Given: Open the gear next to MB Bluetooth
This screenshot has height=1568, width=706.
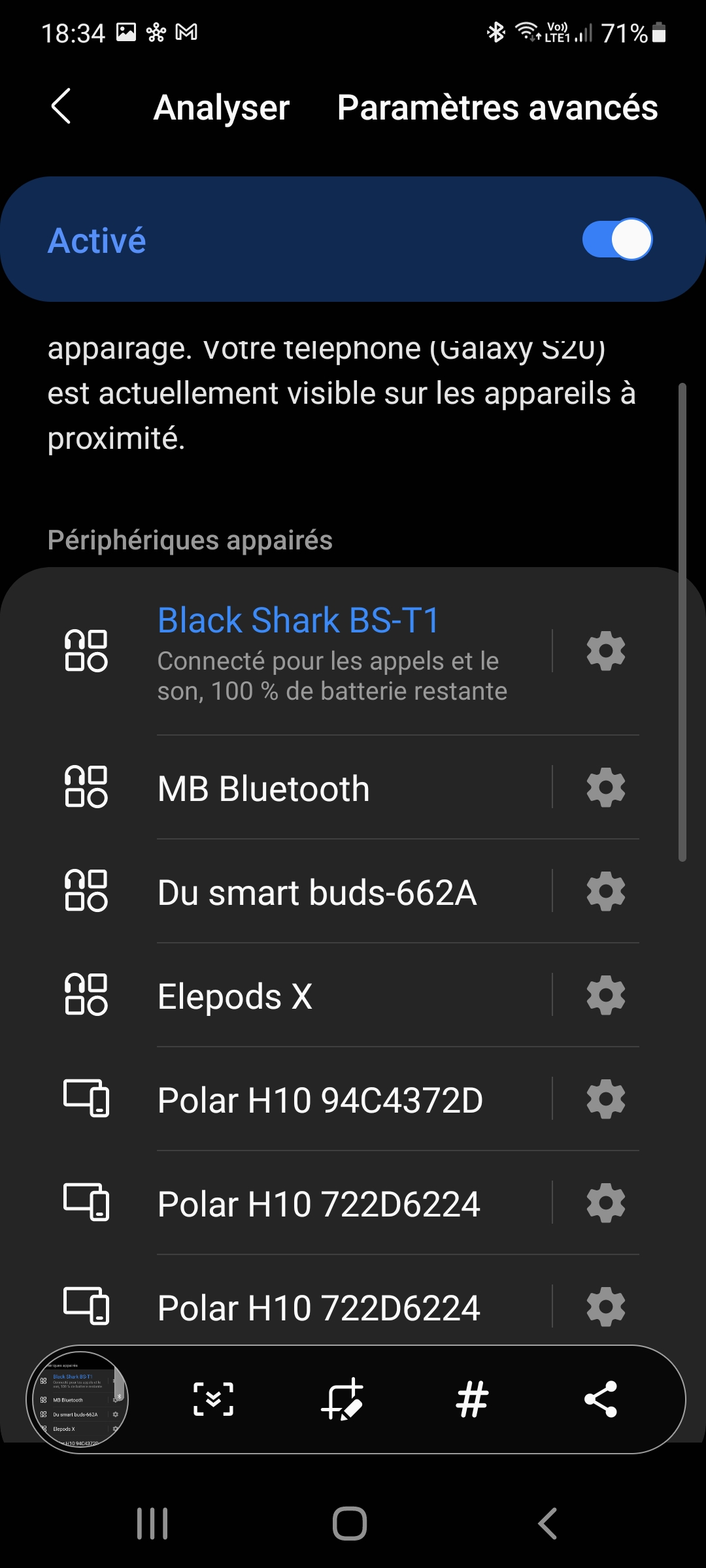Looking at the screenshot, I should pos(605,787).
